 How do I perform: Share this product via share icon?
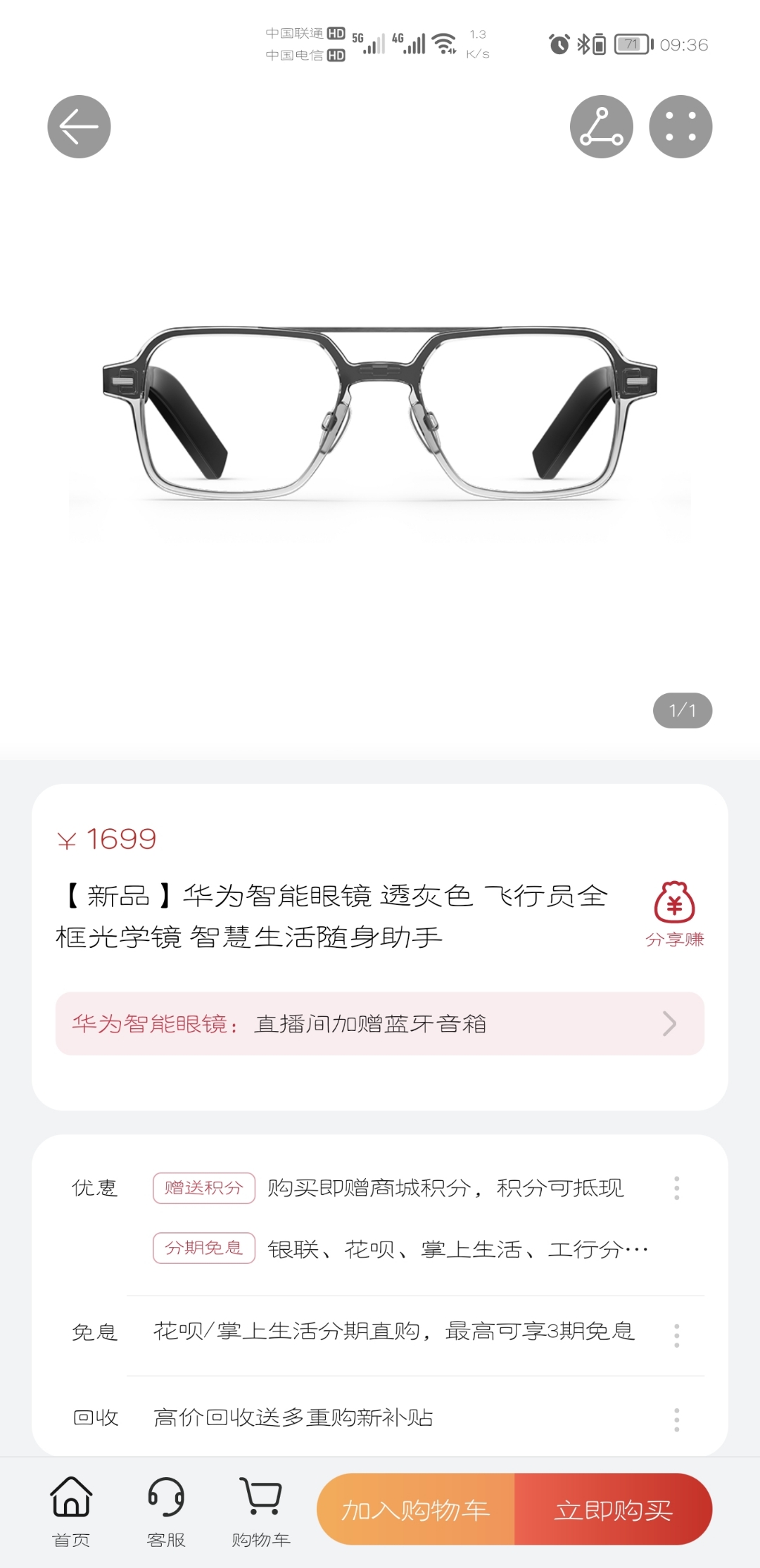[601, 127]
